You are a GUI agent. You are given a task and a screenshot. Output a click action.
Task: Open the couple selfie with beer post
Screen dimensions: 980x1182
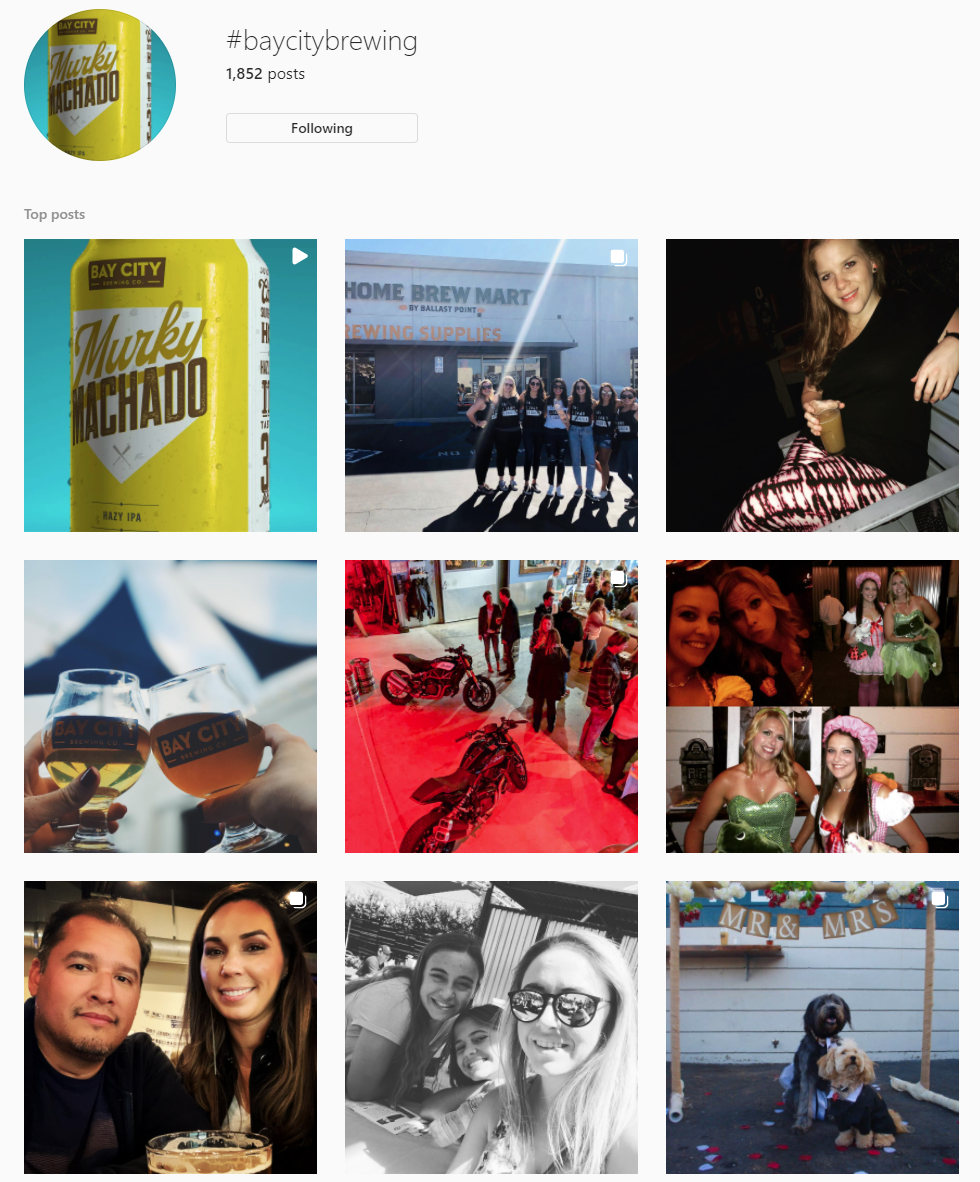tap(170, 1027)
